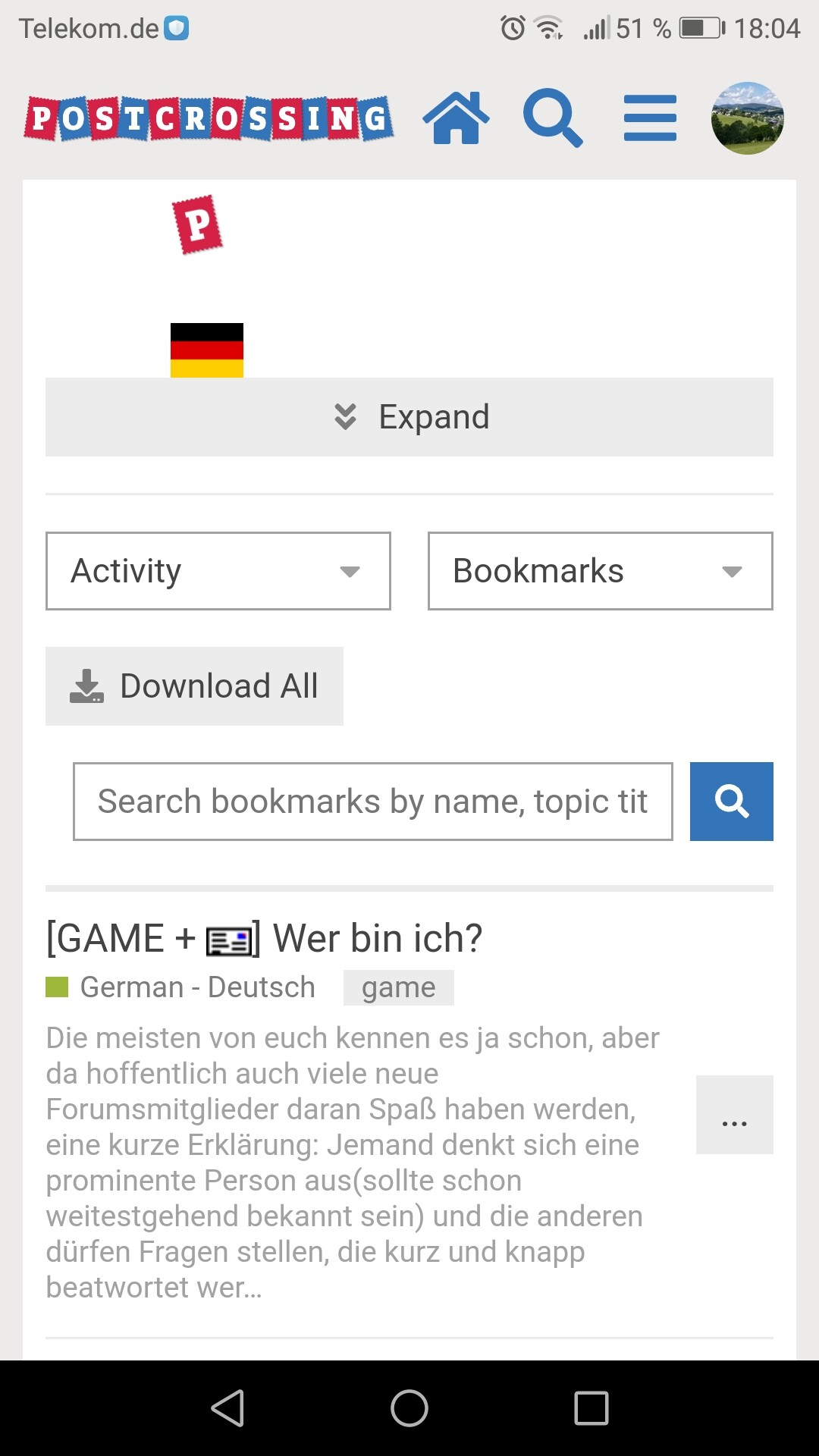Submit the bookmark search
This screenshot has height=1456, width=819.
[x=731, y=802]
